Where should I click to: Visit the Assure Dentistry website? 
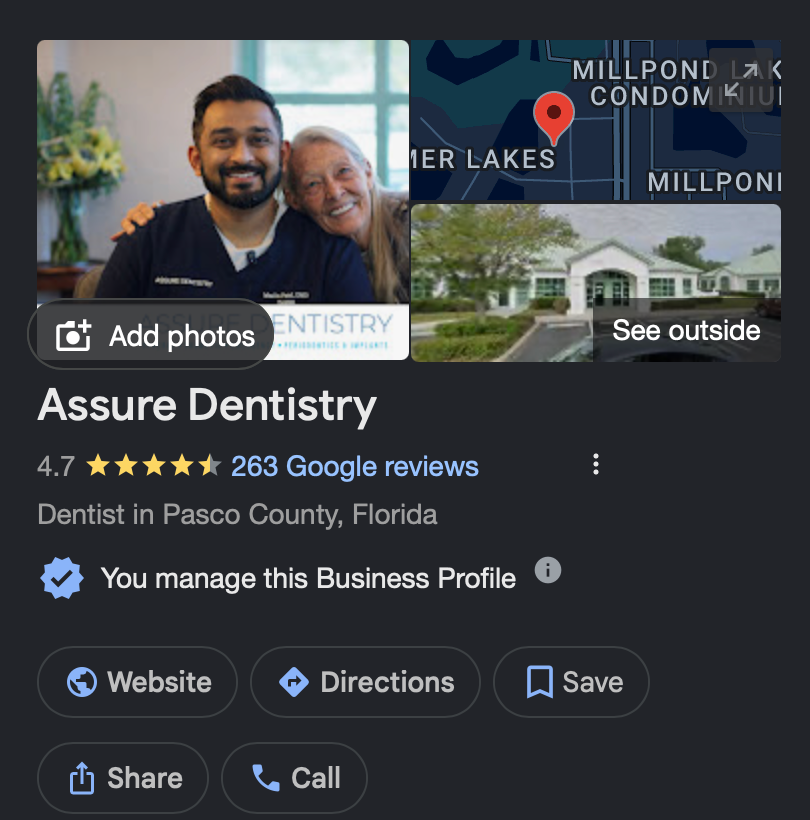[x=137, y=682]
